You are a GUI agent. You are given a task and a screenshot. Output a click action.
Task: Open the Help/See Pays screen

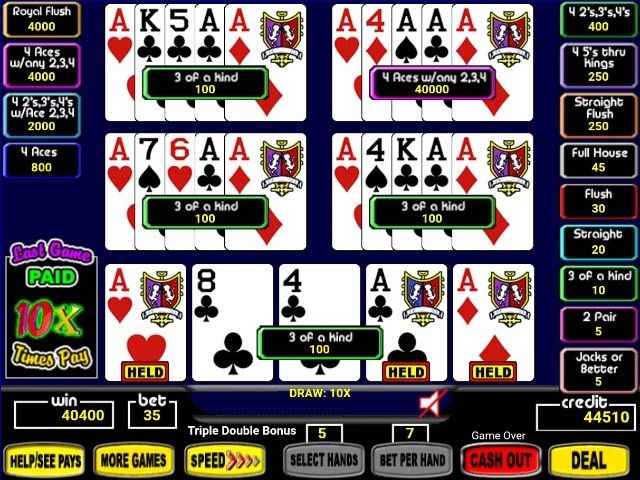pyautogui.click(x=44, y=460)
